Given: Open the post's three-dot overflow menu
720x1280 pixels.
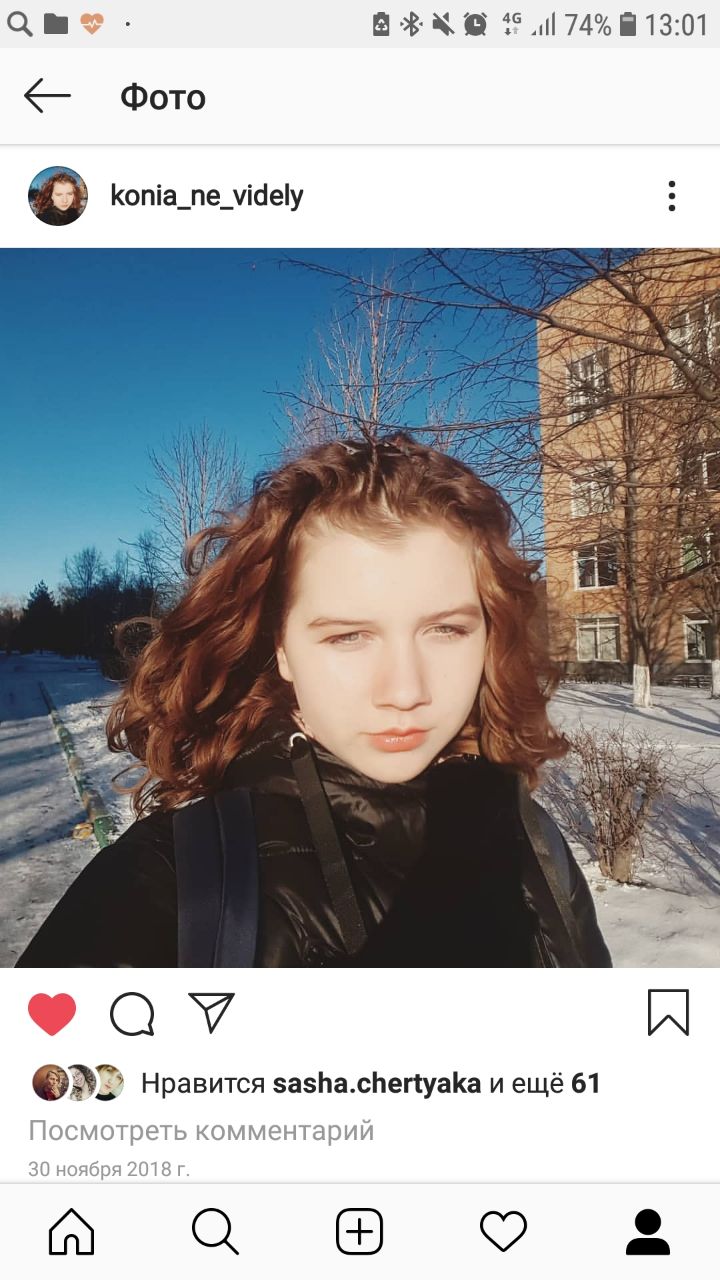Looking at the screenshot, I should (x=672, y=196).
